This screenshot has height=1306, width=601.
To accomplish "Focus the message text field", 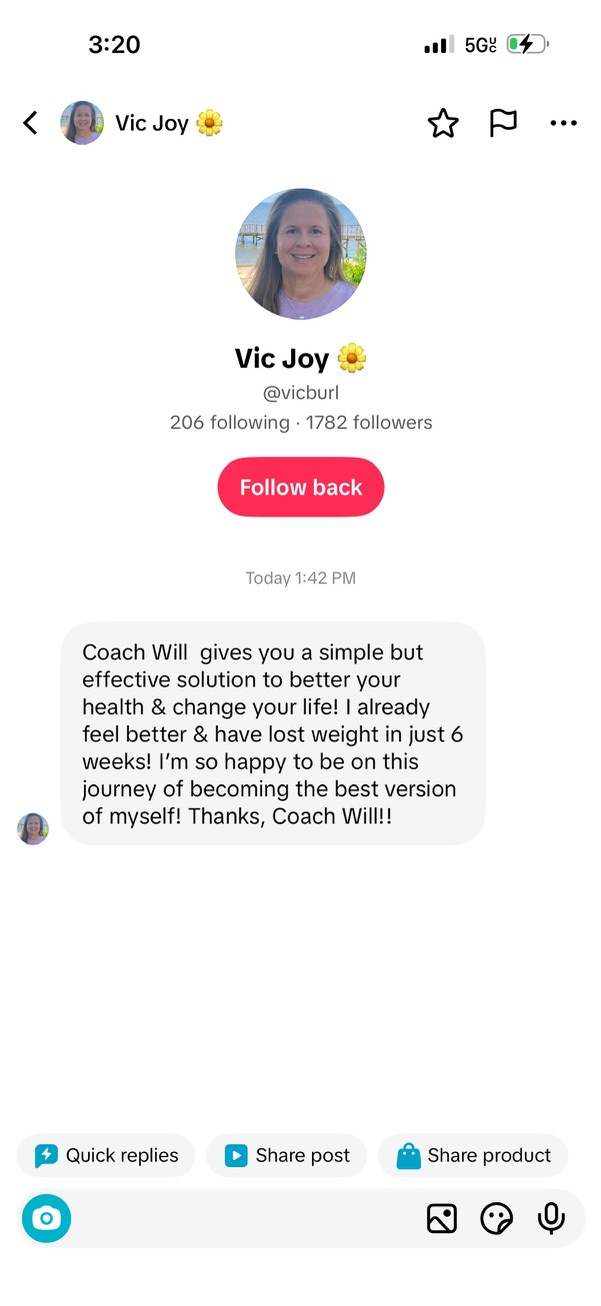I will click(x=240, y=1218).
